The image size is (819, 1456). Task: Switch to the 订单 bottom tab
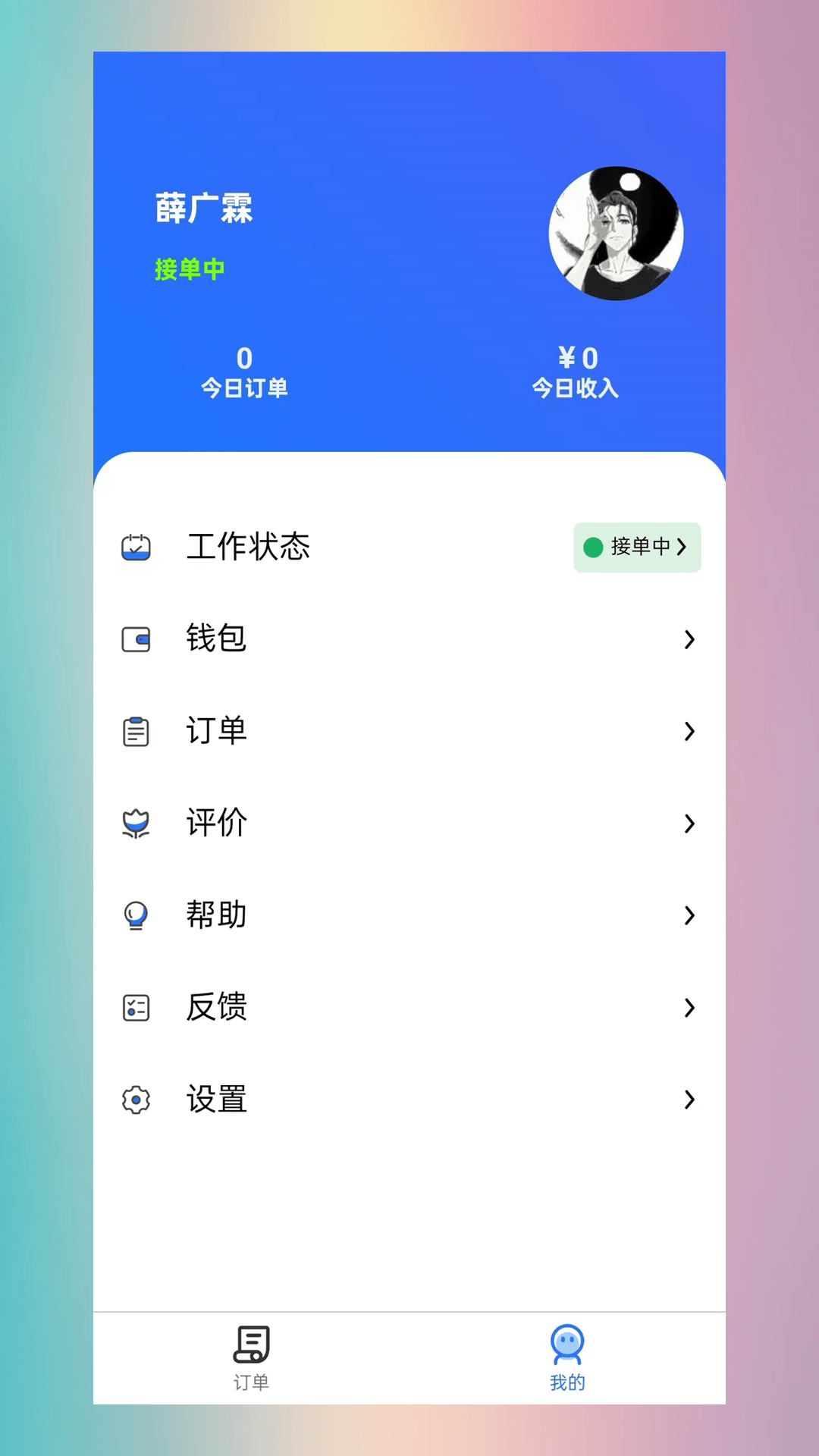pos(253,1357)
